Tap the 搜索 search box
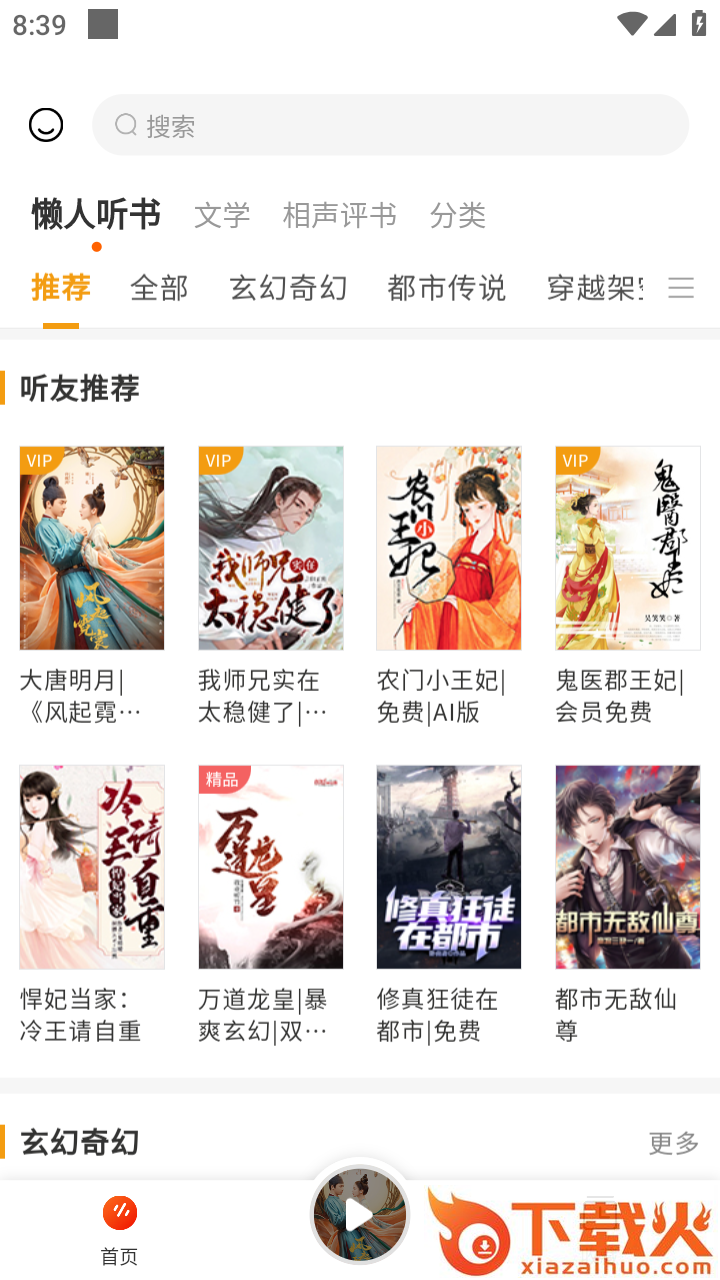 (390, 125)
